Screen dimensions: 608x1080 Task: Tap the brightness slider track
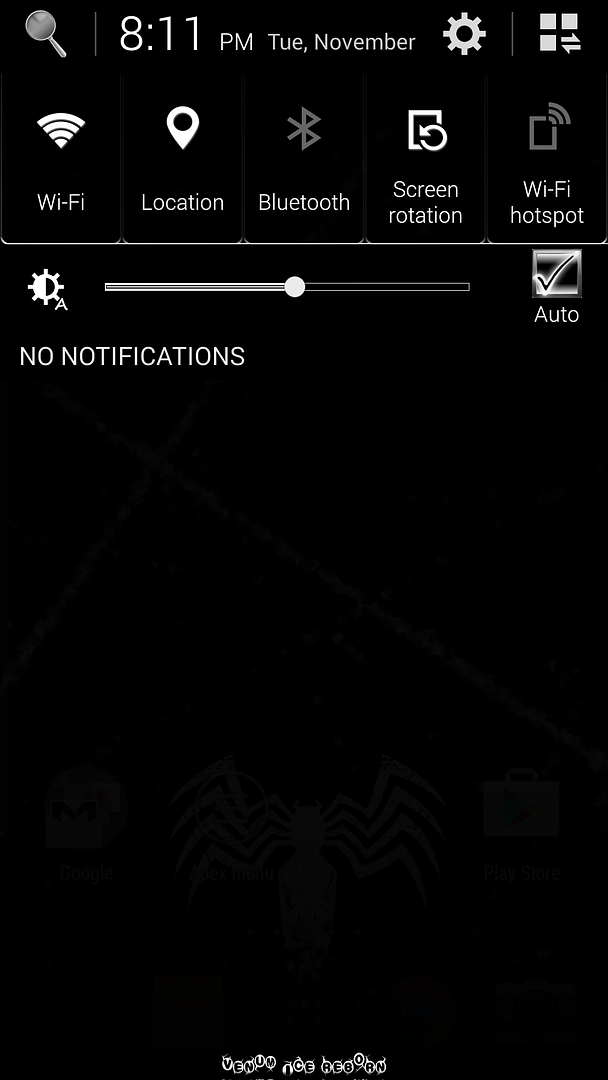point(287,287)
